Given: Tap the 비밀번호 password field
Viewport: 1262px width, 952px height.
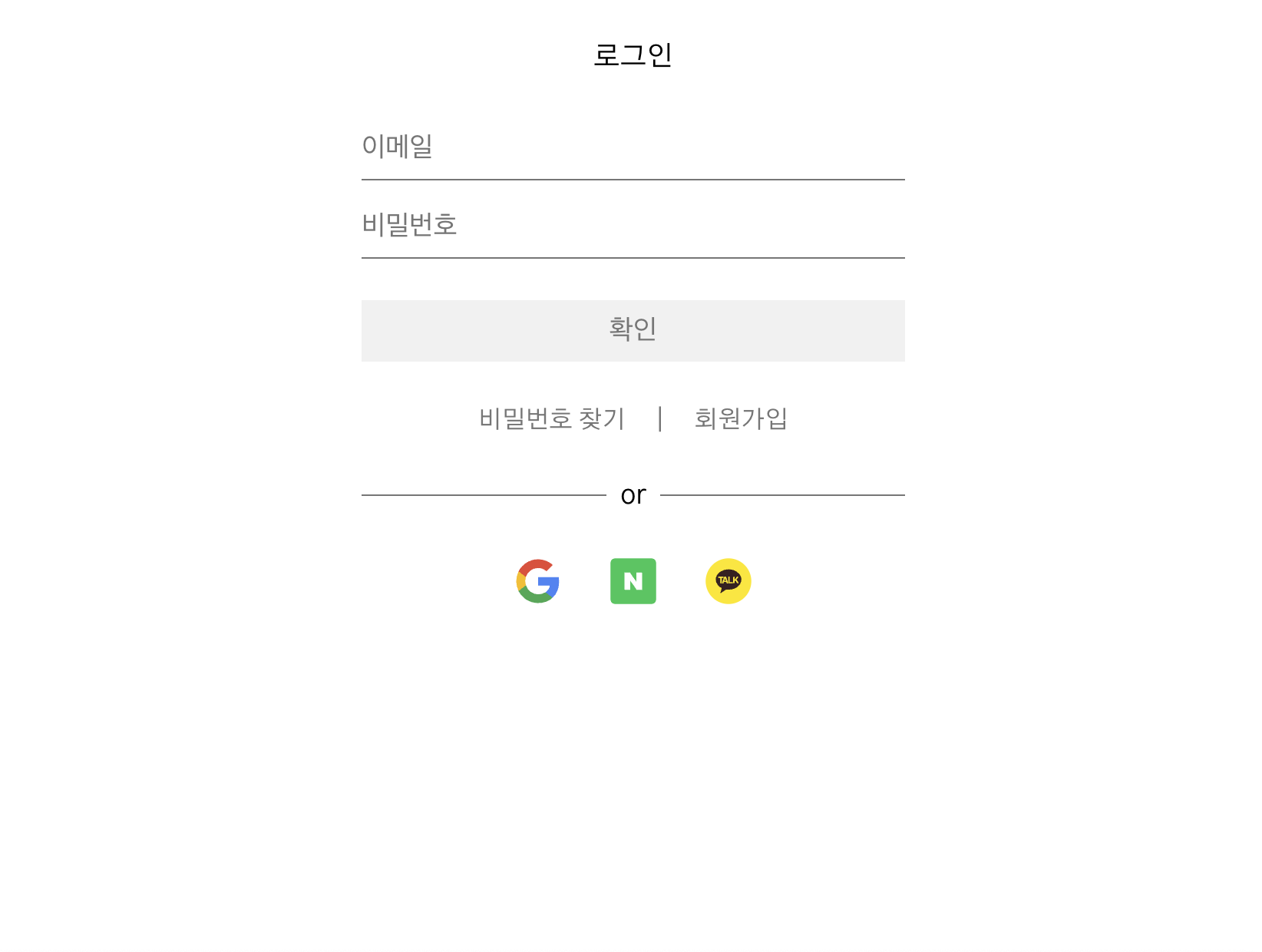Looking at the screenshot, I should pyautogui.click(x=633, y=226).
